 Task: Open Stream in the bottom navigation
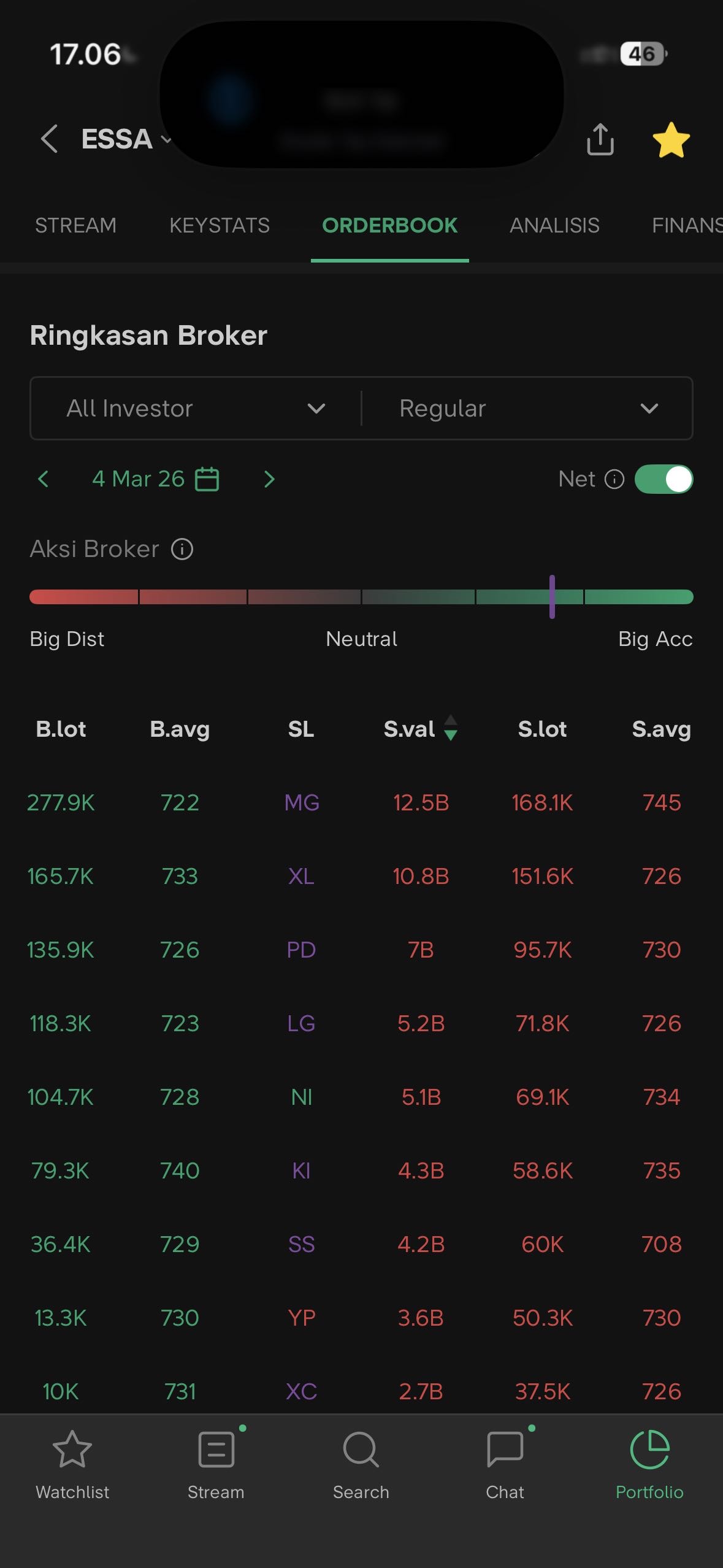pos(216,1463)
